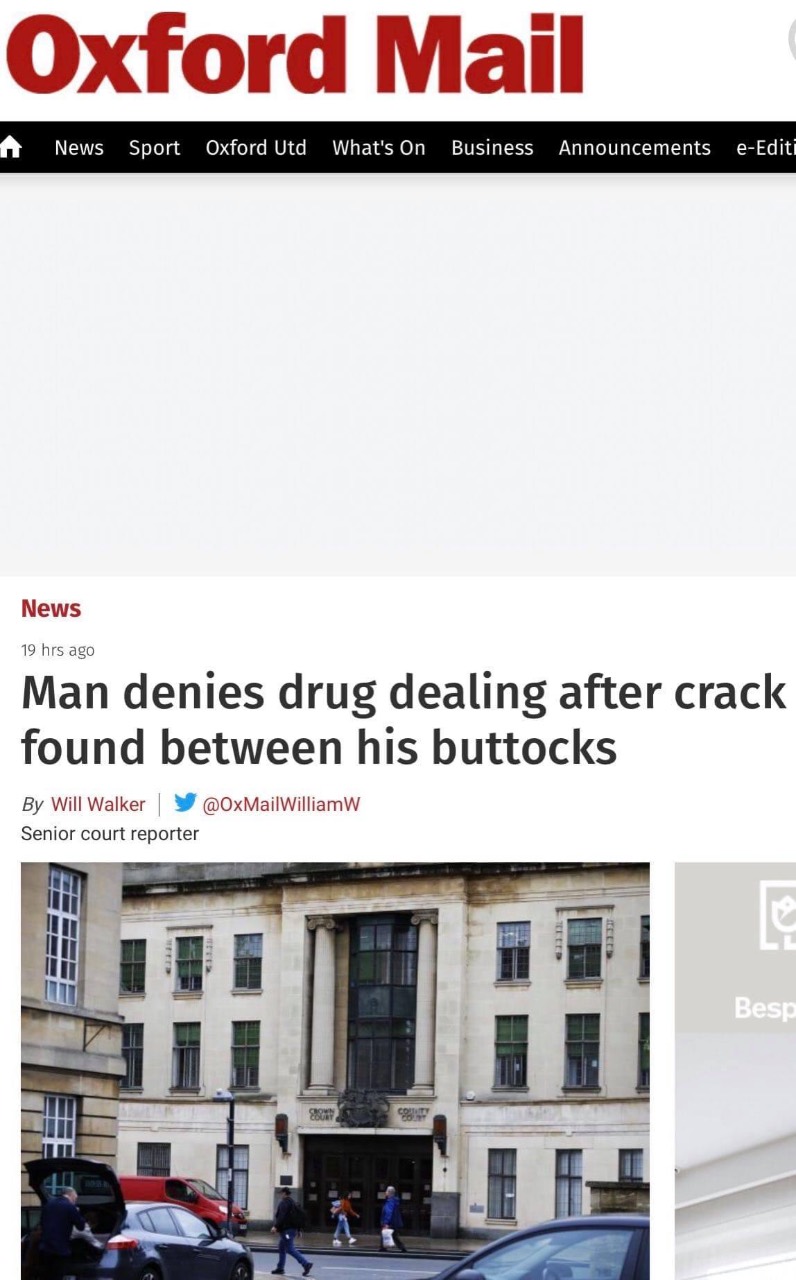Viewport: 796px width, 1280px height.
Task: Open the News section in the navigation
Action: pos(79,148)
